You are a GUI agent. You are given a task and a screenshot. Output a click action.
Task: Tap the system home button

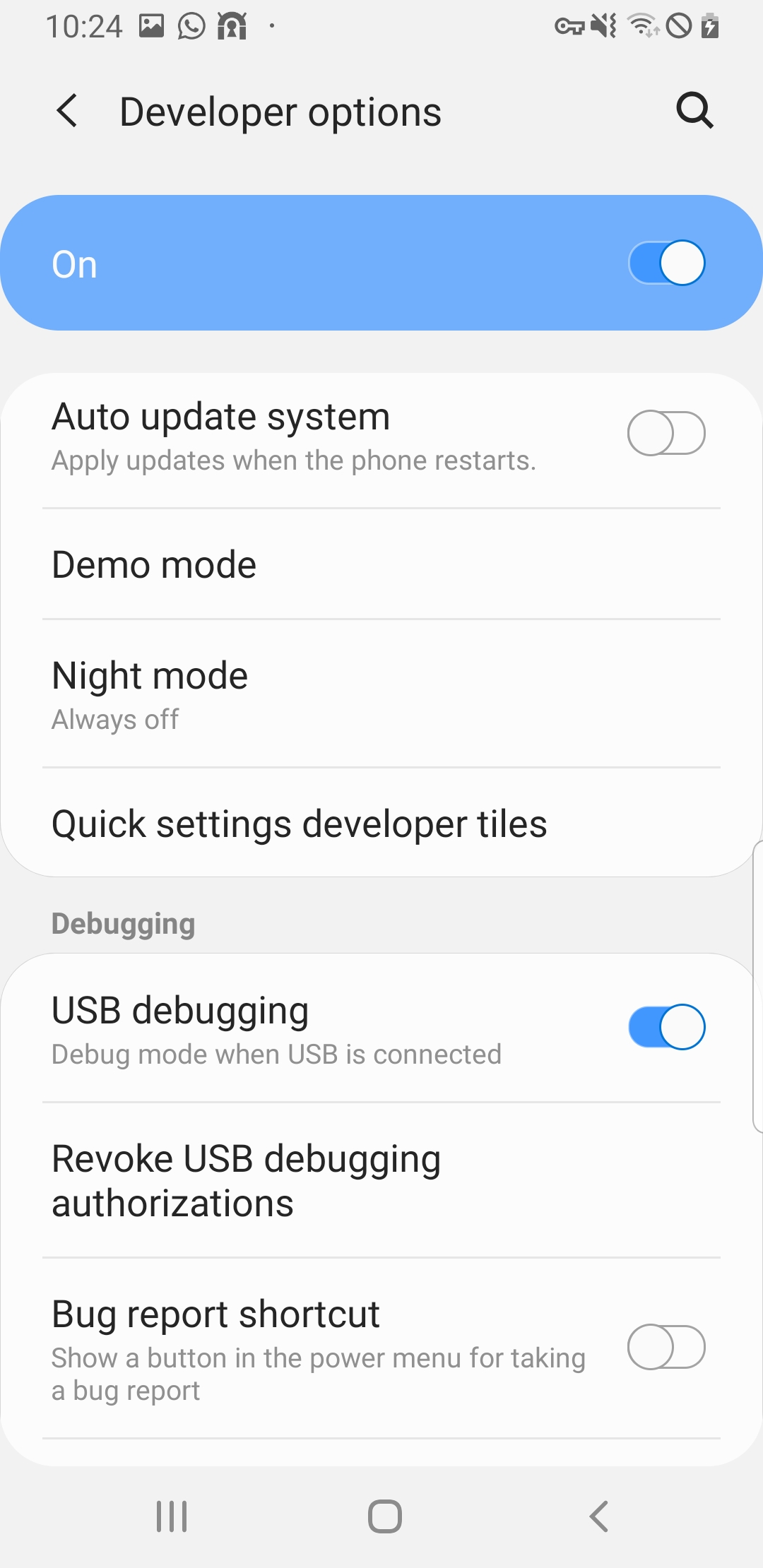coord(384,1516)
